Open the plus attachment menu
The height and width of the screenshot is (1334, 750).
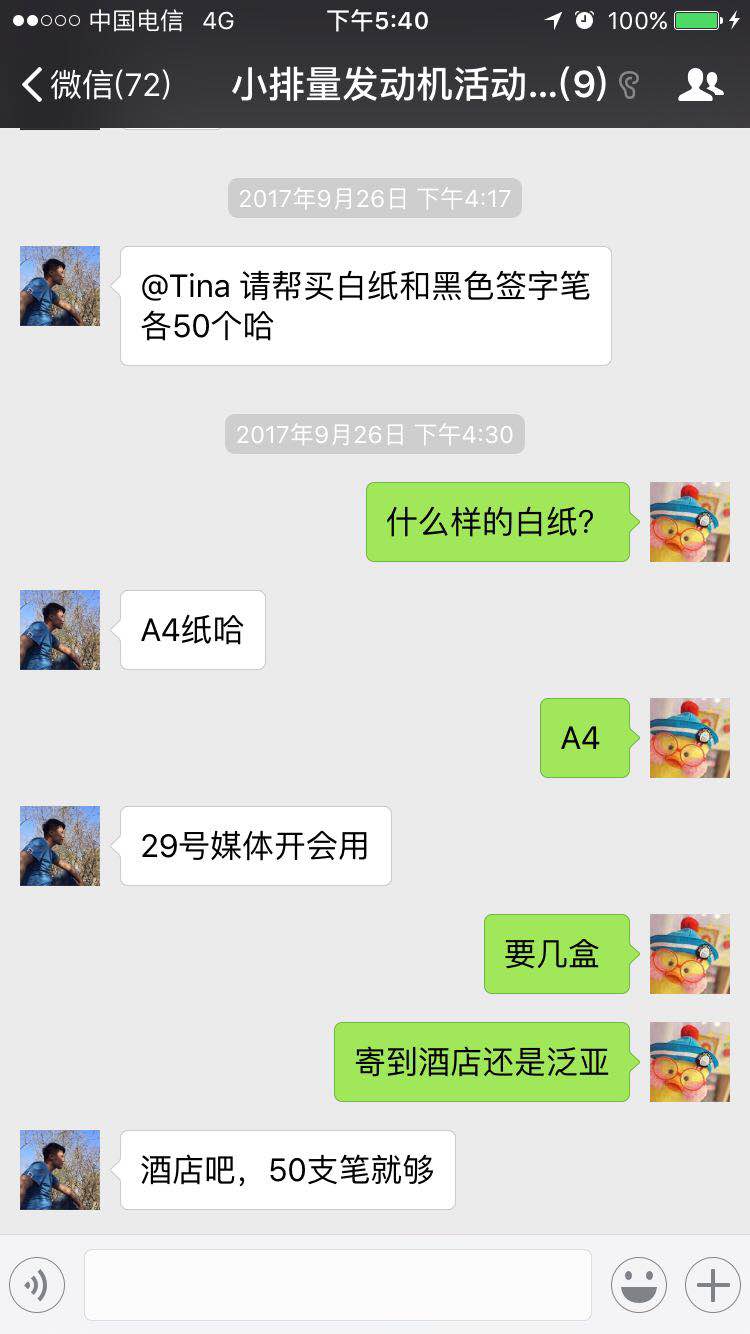pos(712,1285)
